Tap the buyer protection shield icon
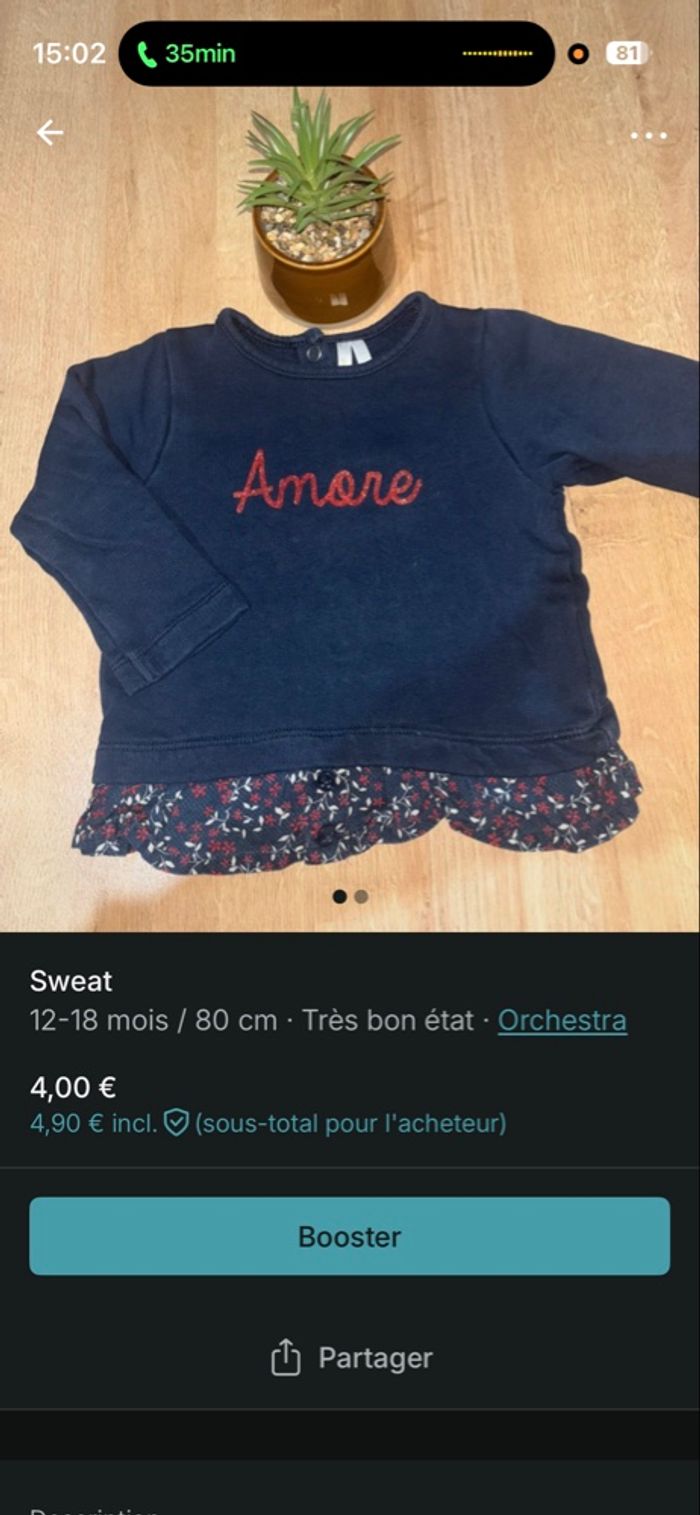This screenshot has height=1515, width=700. 177,1123
